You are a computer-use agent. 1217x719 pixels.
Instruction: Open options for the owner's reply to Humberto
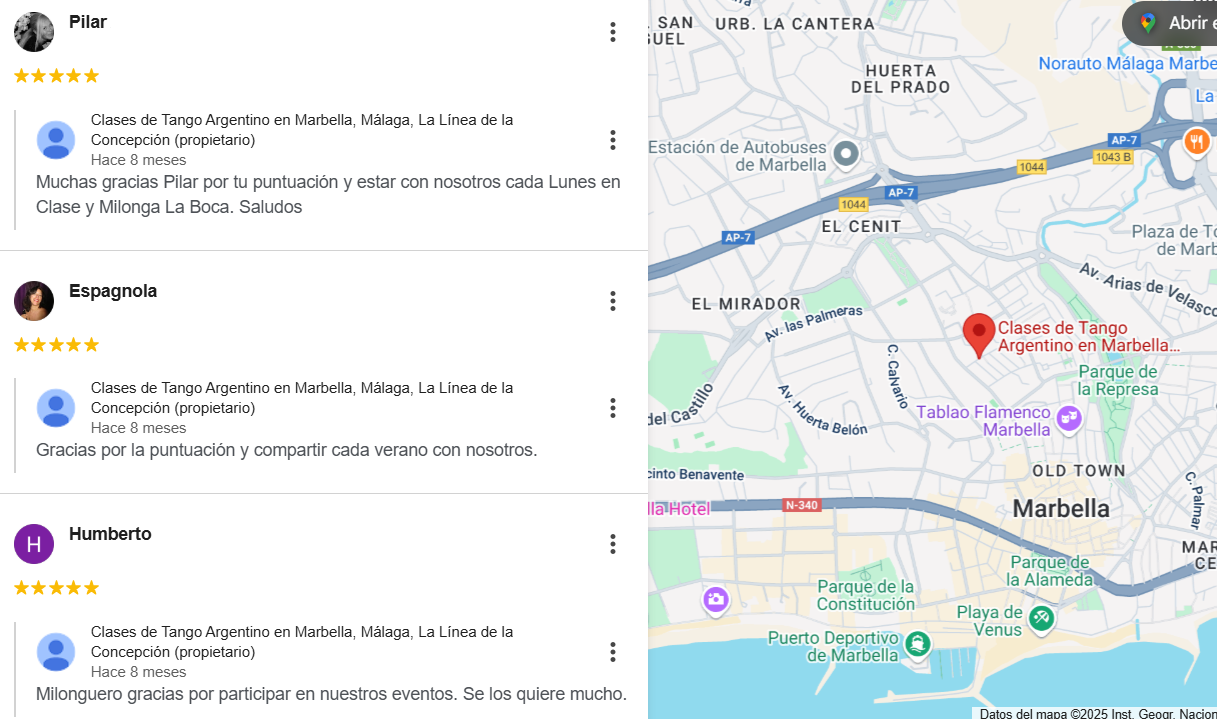[613, 652]
